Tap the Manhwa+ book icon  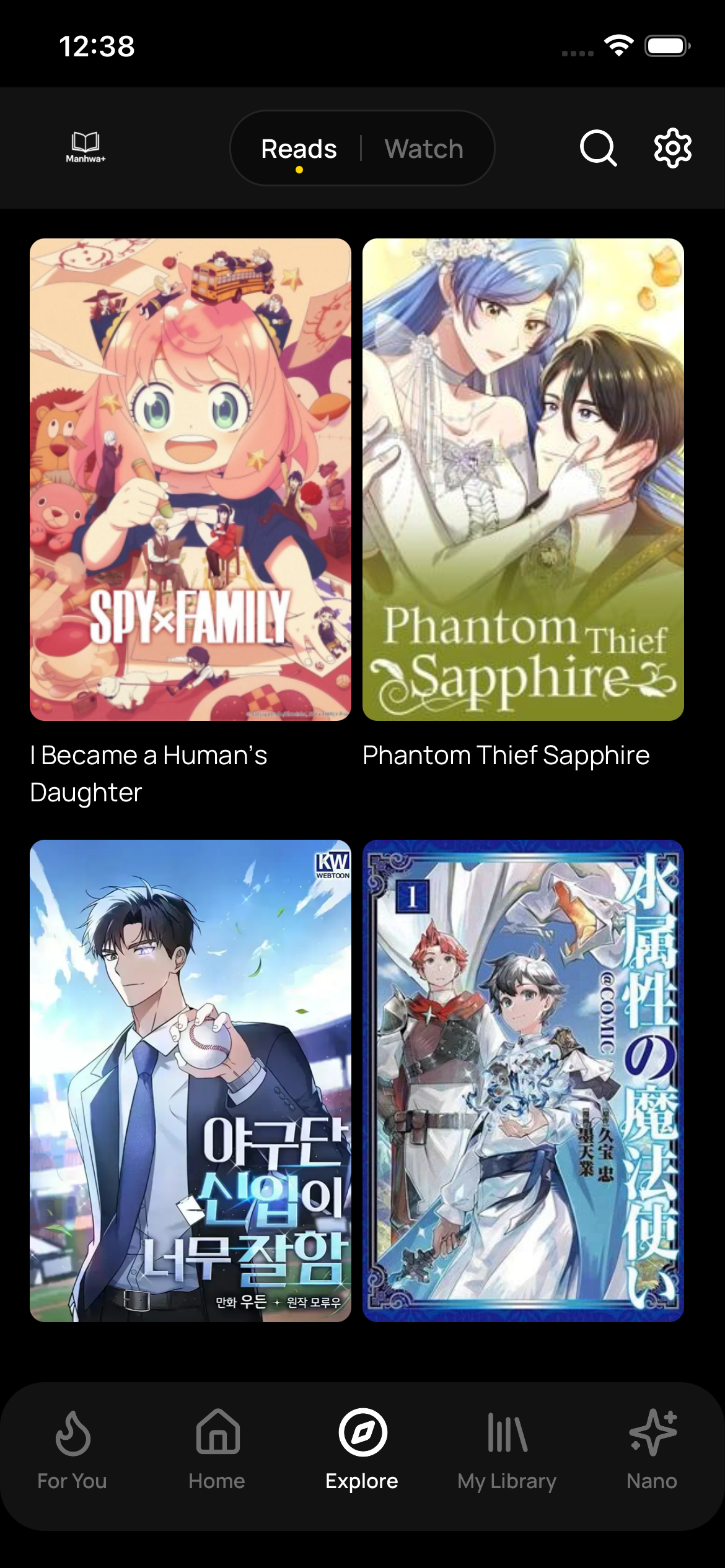pyautogui.click(x=86, y=147)
